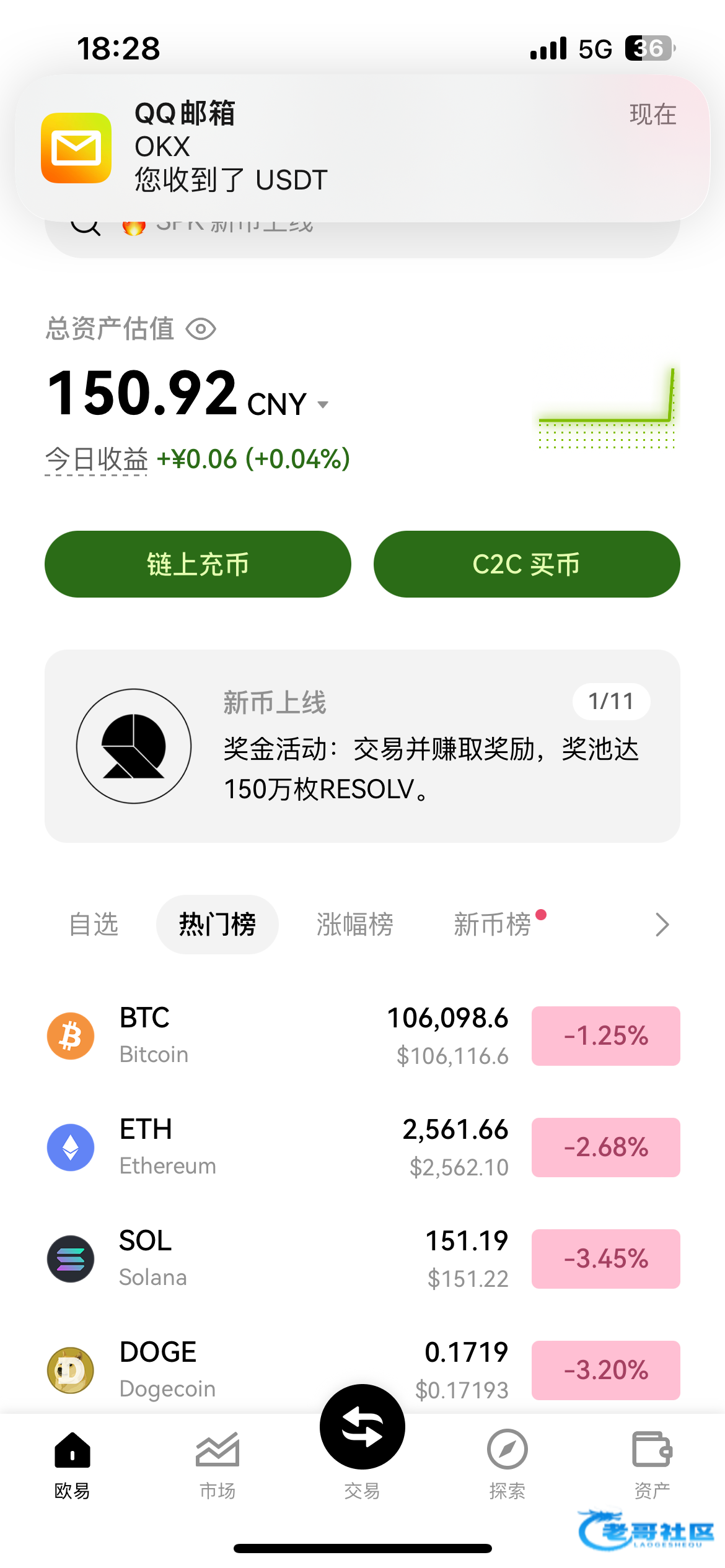Switch to the 涨幅榜 tab
The height and width of the screenshot is (1568, 725).
[355, 925]
